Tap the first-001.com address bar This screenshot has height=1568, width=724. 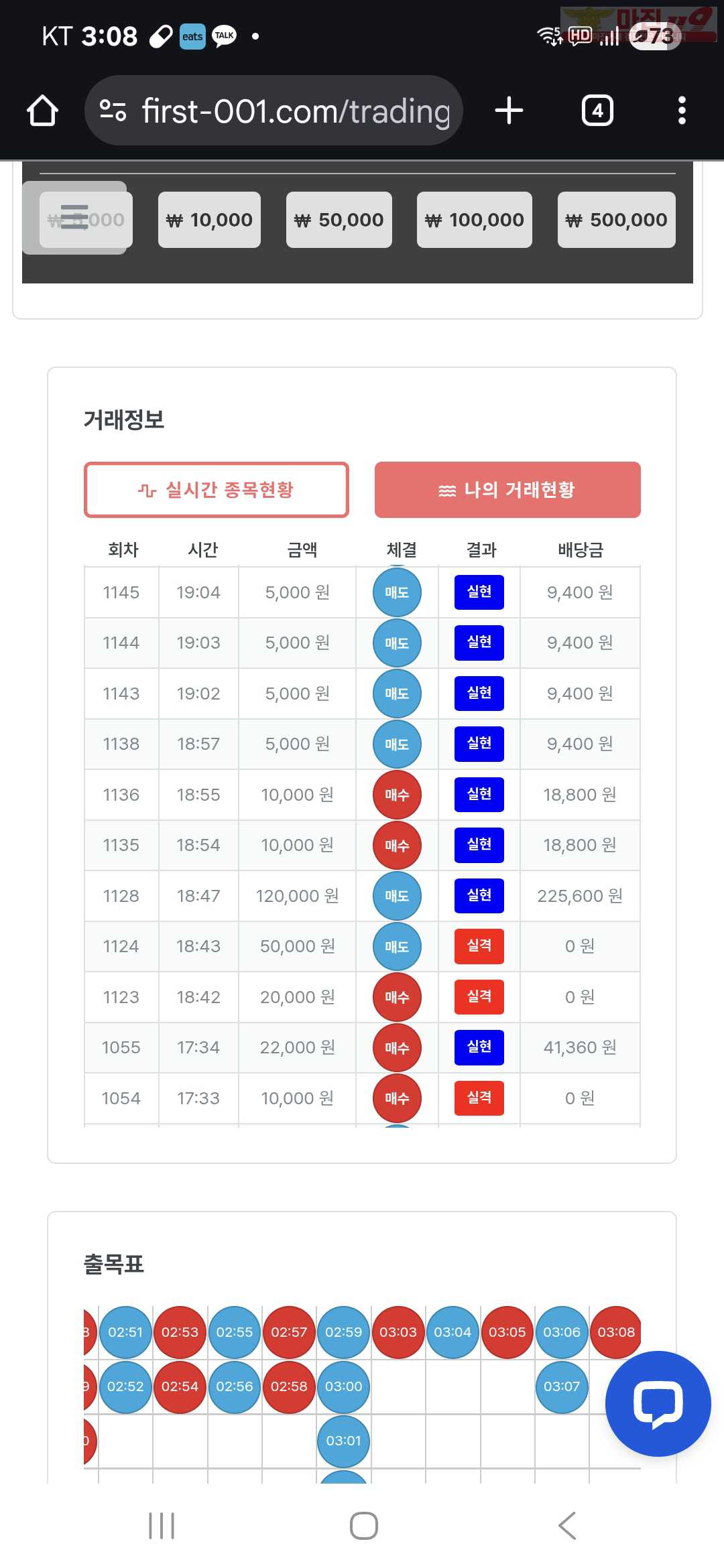click(x=274, y=111)
